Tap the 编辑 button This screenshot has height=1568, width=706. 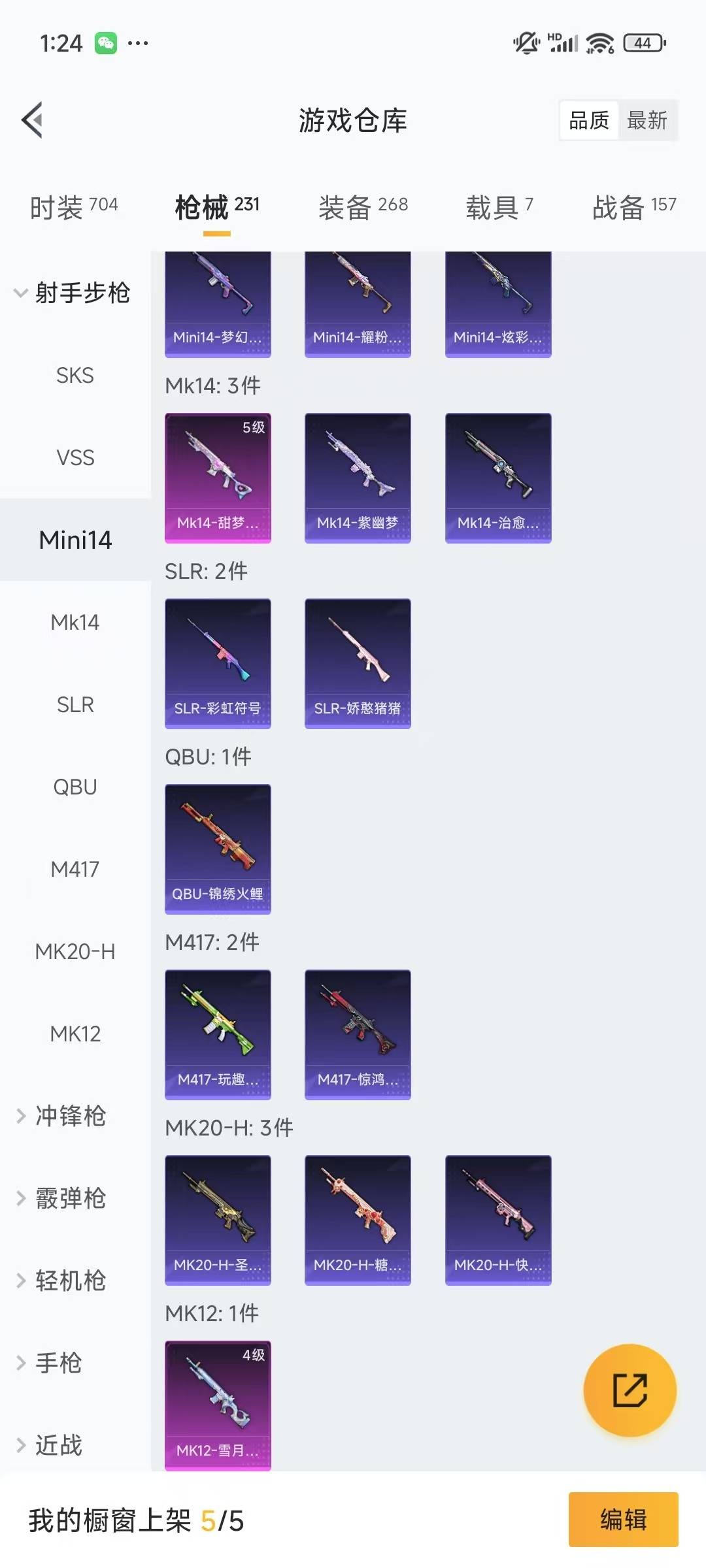pyautogui.click(x=623, y=1520)
